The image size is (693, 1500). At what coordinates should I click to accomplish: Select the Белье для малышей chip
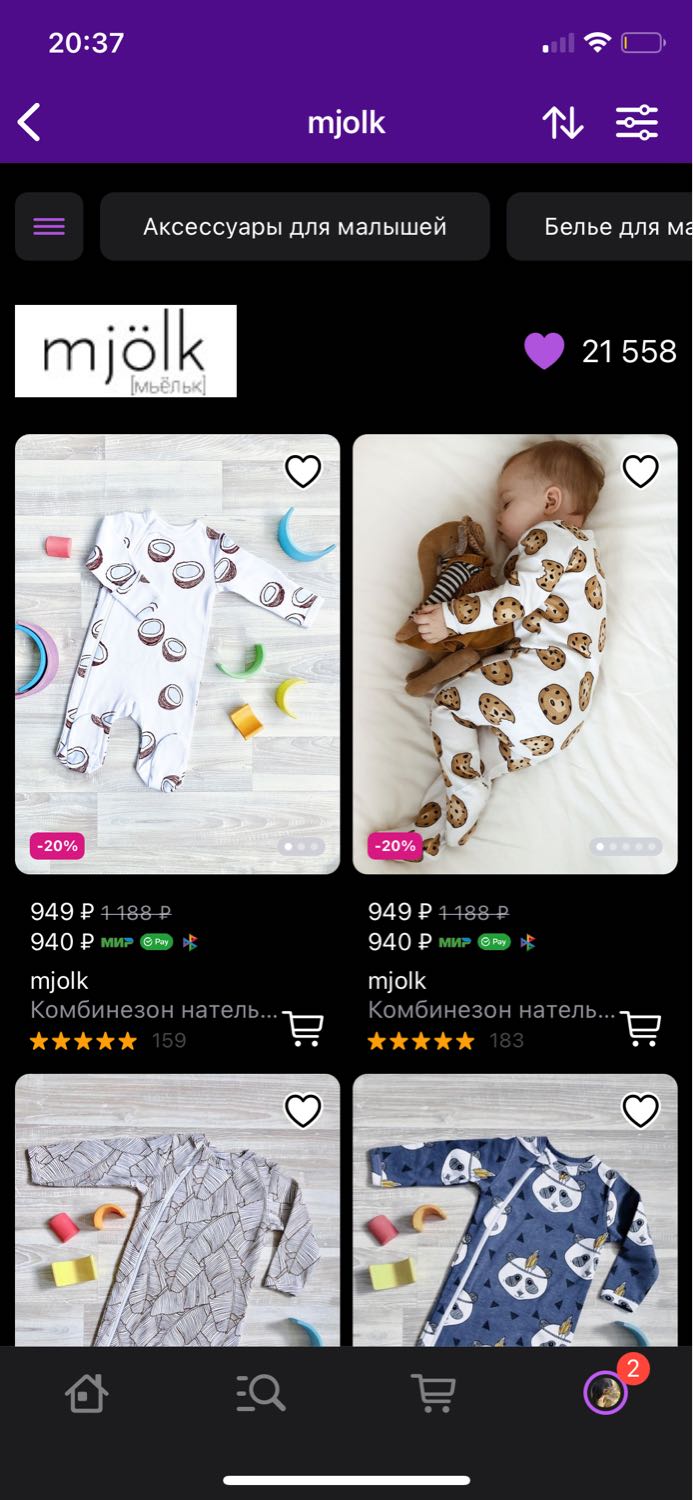click(600, 227)
